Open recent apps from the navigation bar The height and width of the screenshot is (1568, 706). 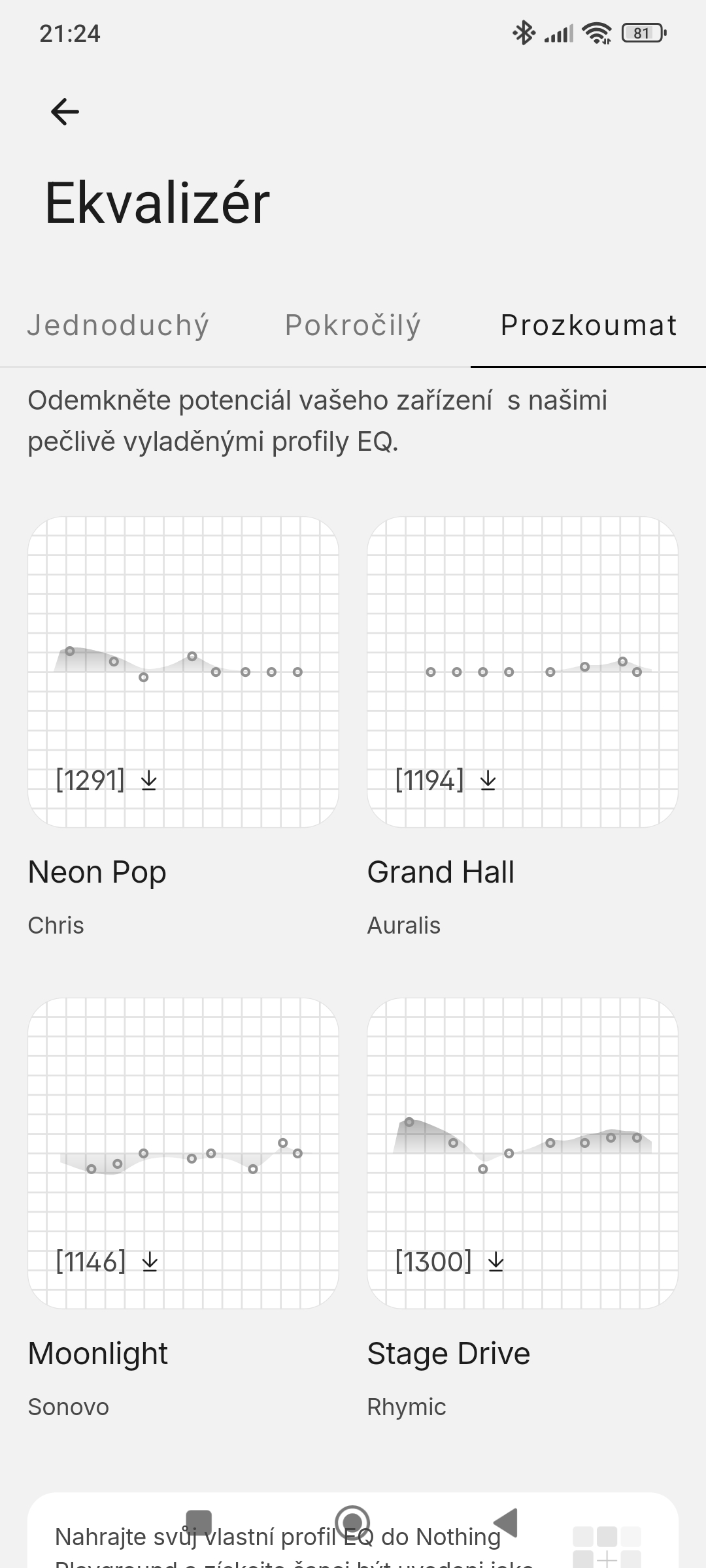(199, 1522)
